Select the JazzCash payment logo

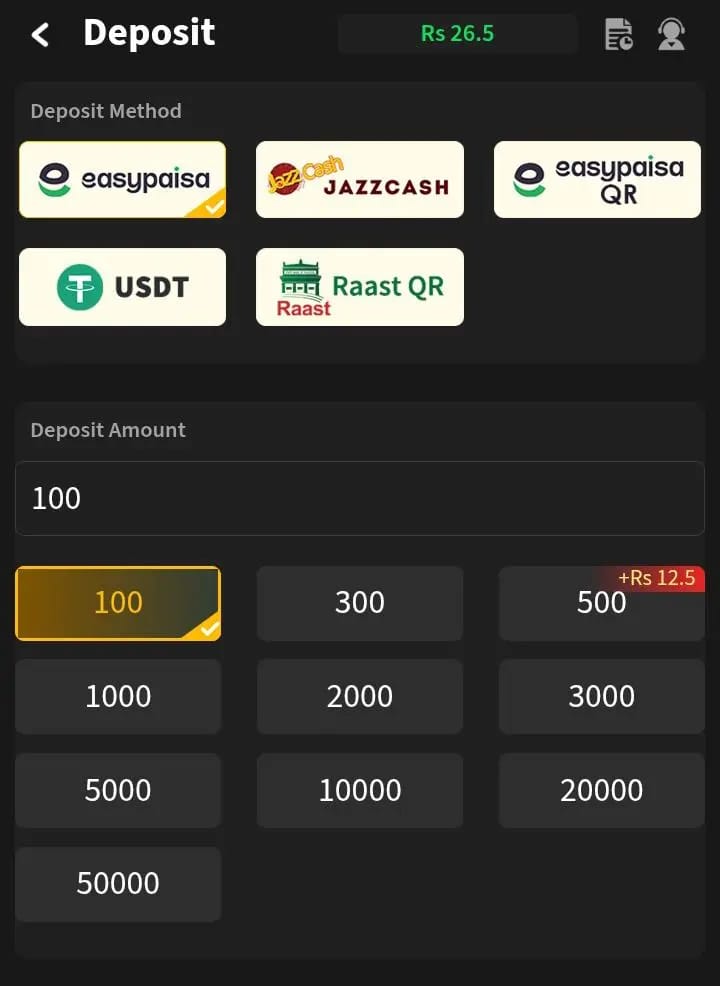(x=360, y=180)
